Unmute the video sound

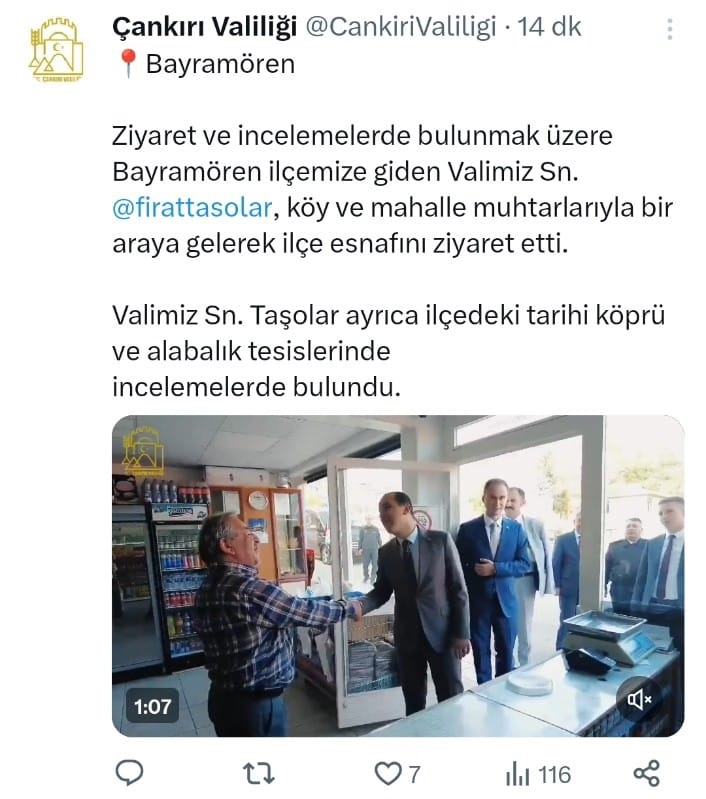[639, 700]
